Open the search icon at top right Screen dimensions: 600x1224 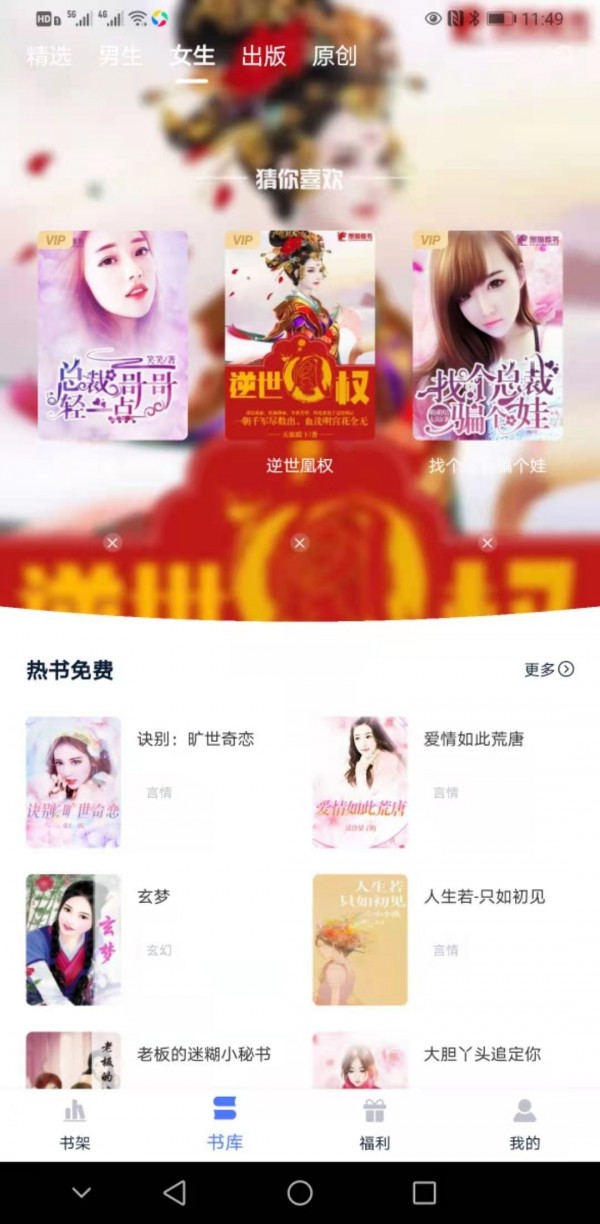tap(566, 52)
